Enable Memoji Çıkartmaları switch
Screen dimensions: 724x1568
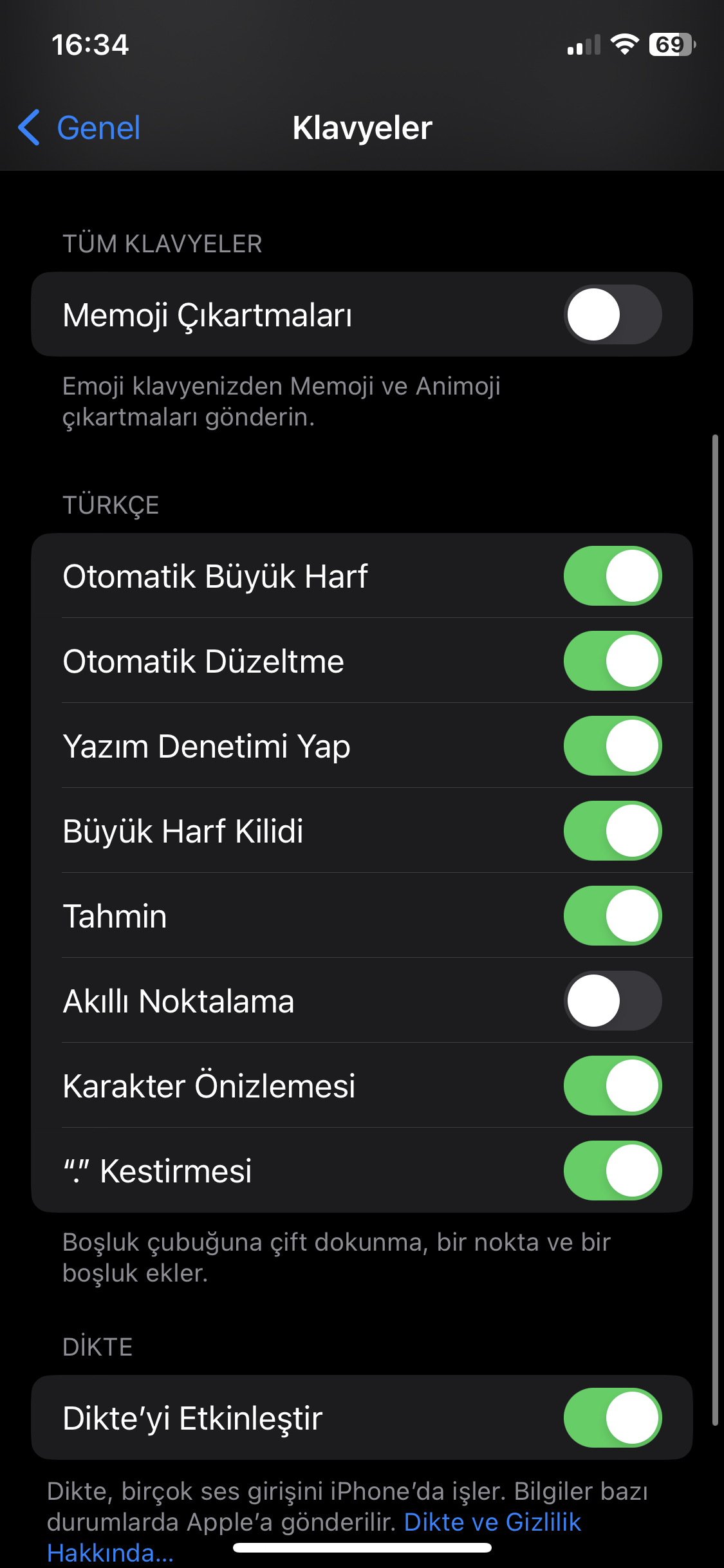pos(613,315)
